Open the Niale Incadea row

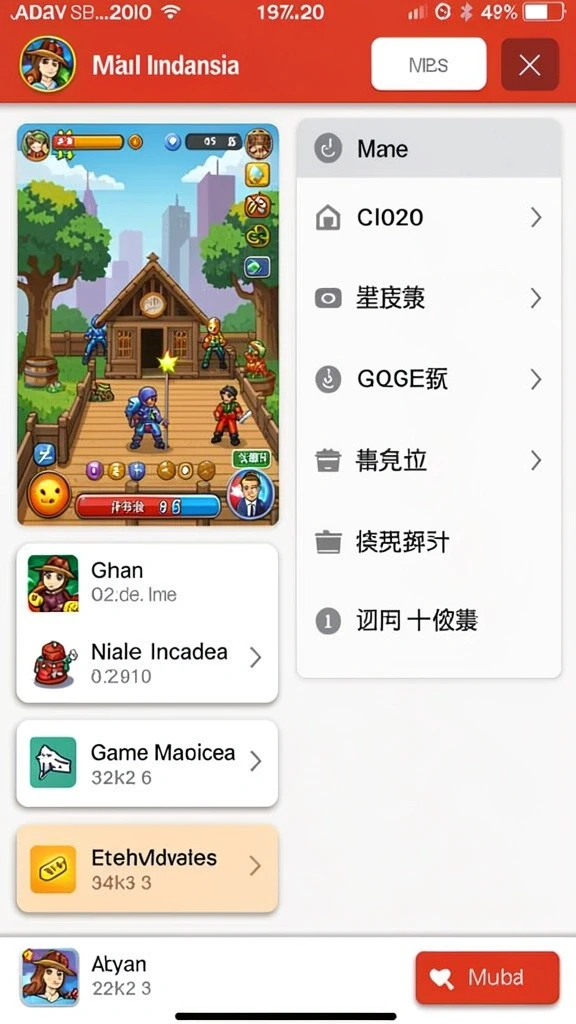[147, 662]
